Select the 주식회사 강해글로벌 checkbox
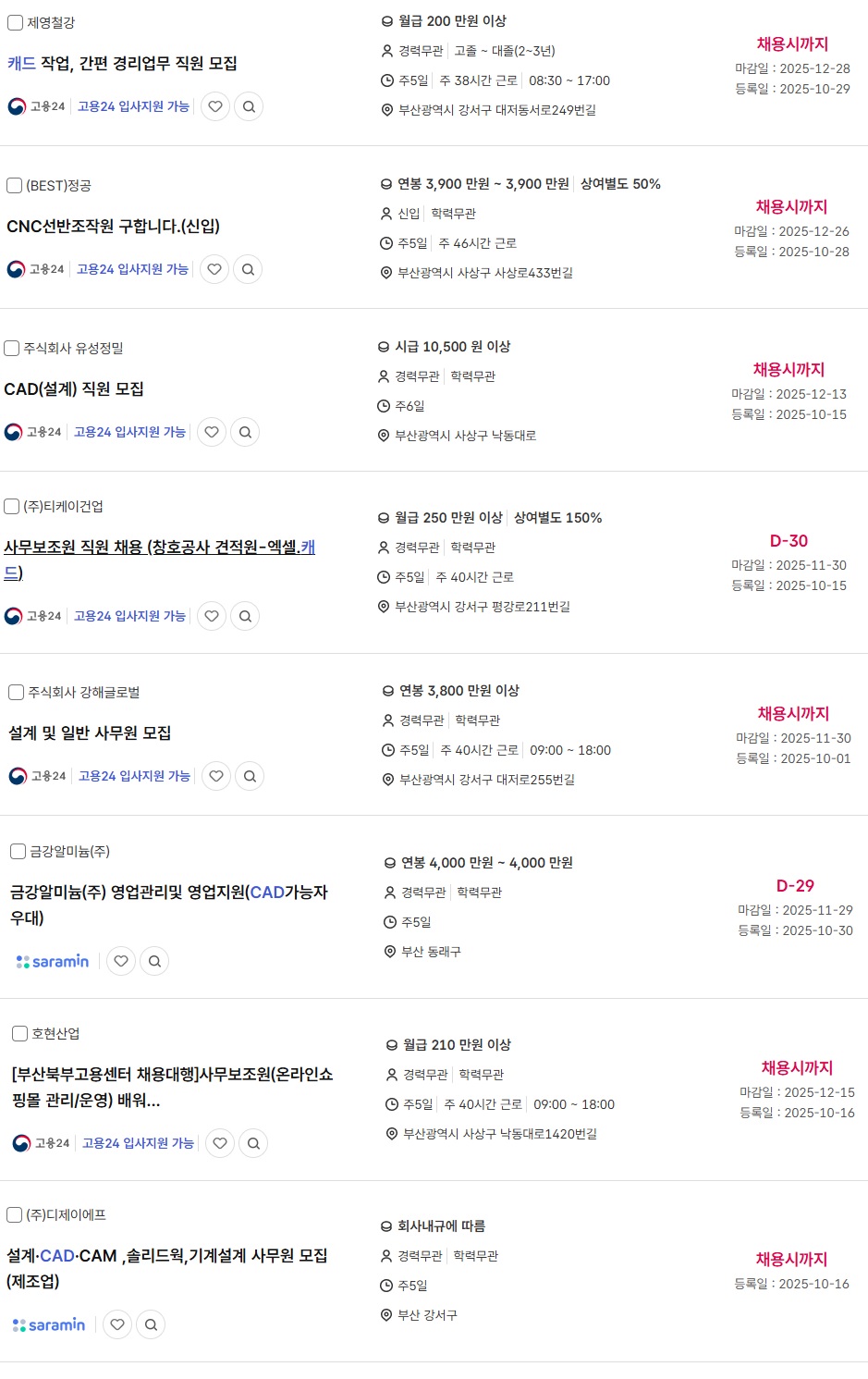868x1379 pixels. [16, 692]
